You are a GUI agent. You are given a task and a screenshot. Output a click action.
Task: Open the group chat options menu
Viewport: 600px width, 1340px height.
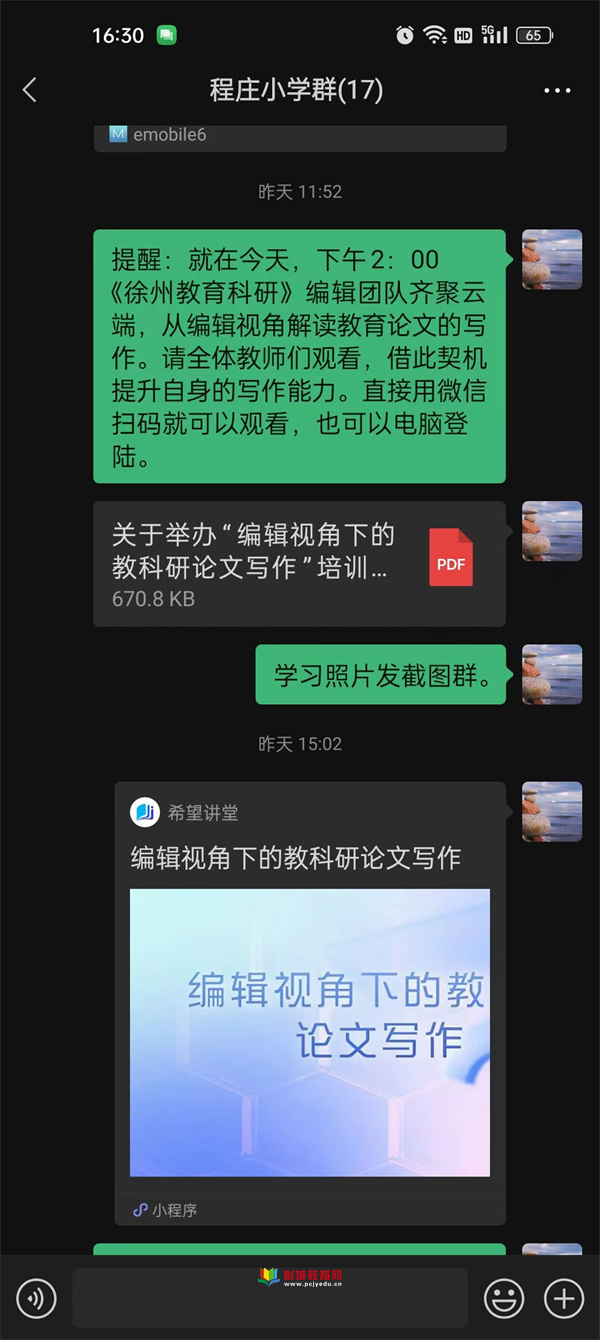point(557,90)
